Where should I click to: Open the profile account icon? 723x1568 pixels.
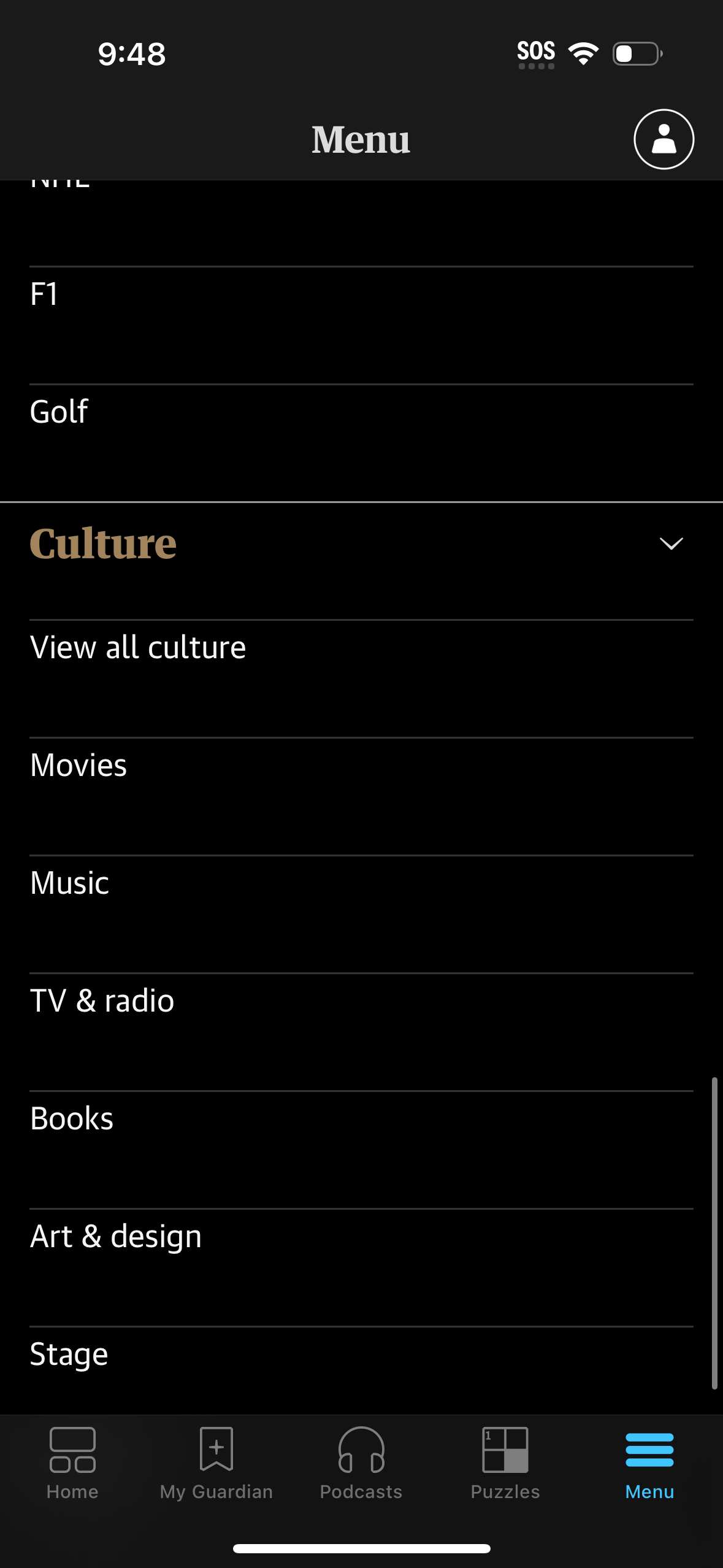point(664,139)
